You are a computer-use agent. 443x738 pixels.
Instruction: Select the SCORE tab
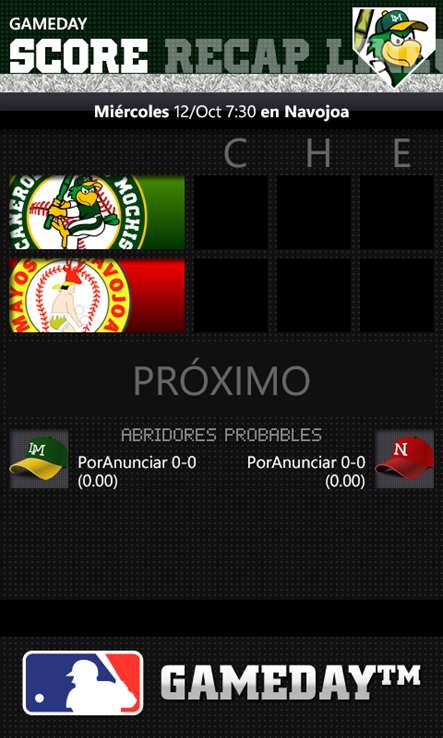(79, 55)
